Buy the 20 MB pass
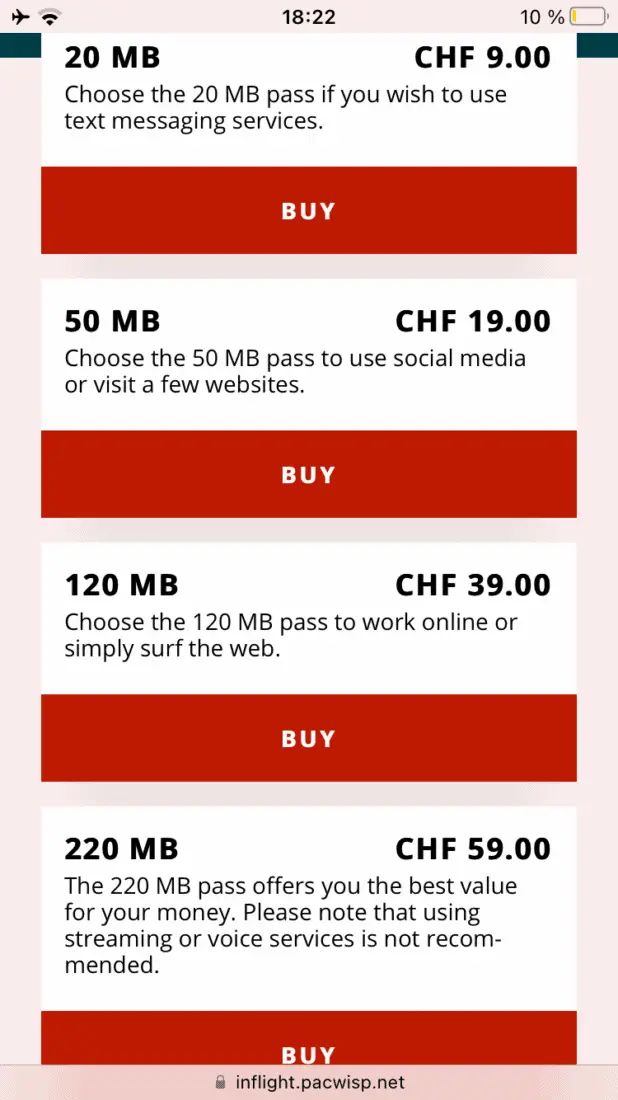Viewport: 618px width, 1100px height. [x=308, y=210]
